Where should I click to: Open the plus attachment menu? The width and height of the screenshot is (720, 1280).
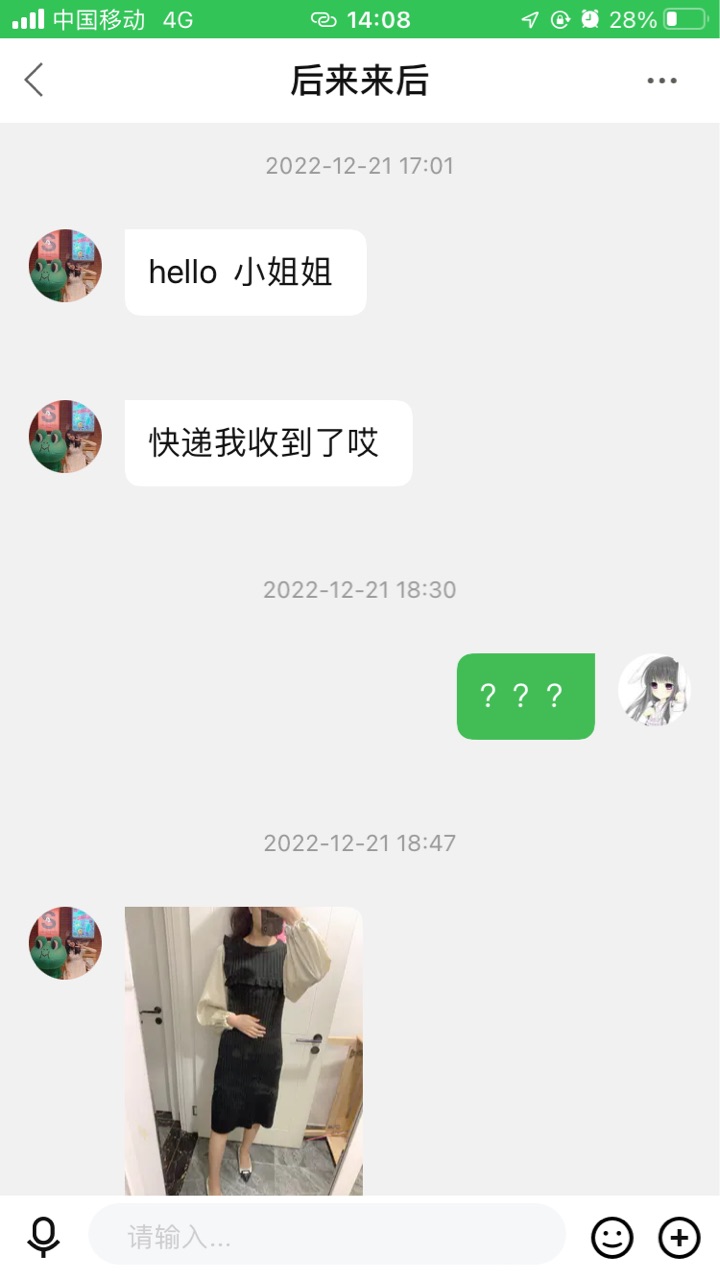679,1238
